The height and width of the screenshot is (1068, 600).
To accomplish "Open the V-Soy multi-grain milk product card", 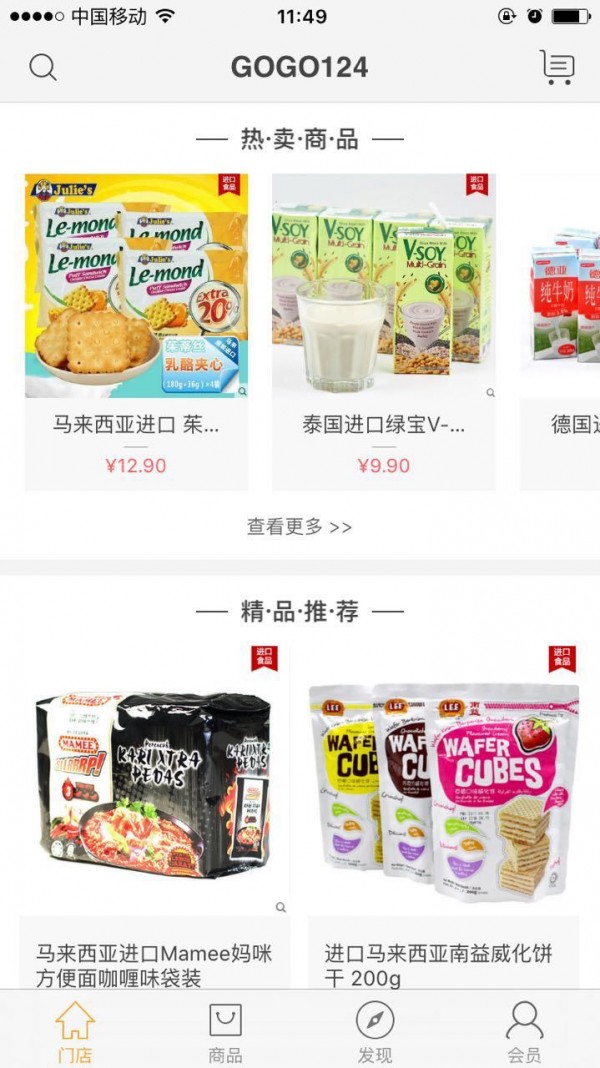I will tap(384, 330).
